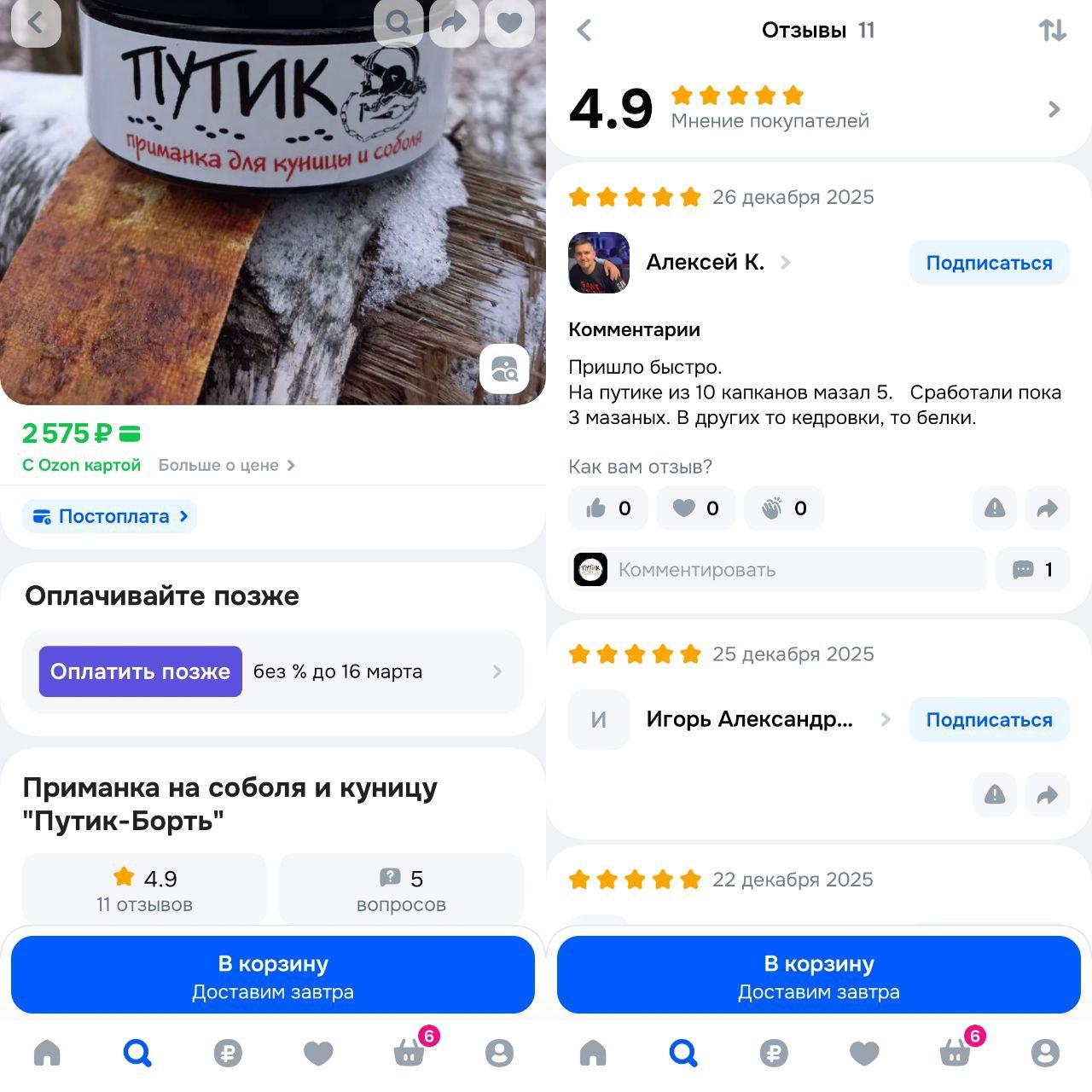This screenshot has width=1092, height=1092.
Task: Open the Постоплата chip
Action: 110,516
